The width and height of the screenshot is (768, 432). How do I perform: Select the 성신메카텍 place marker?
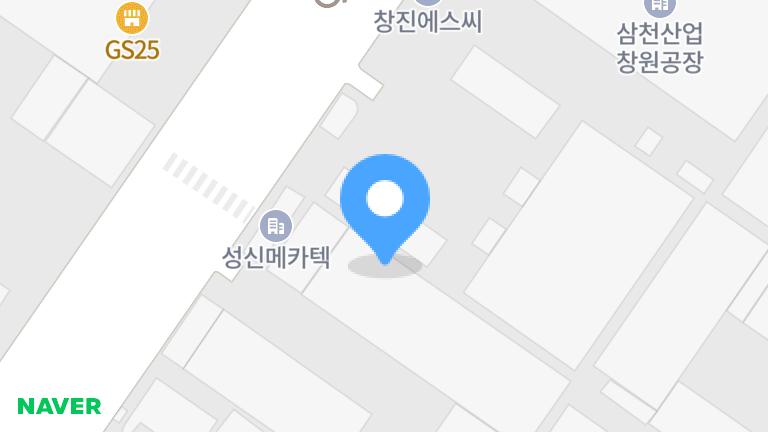[275, 226]
